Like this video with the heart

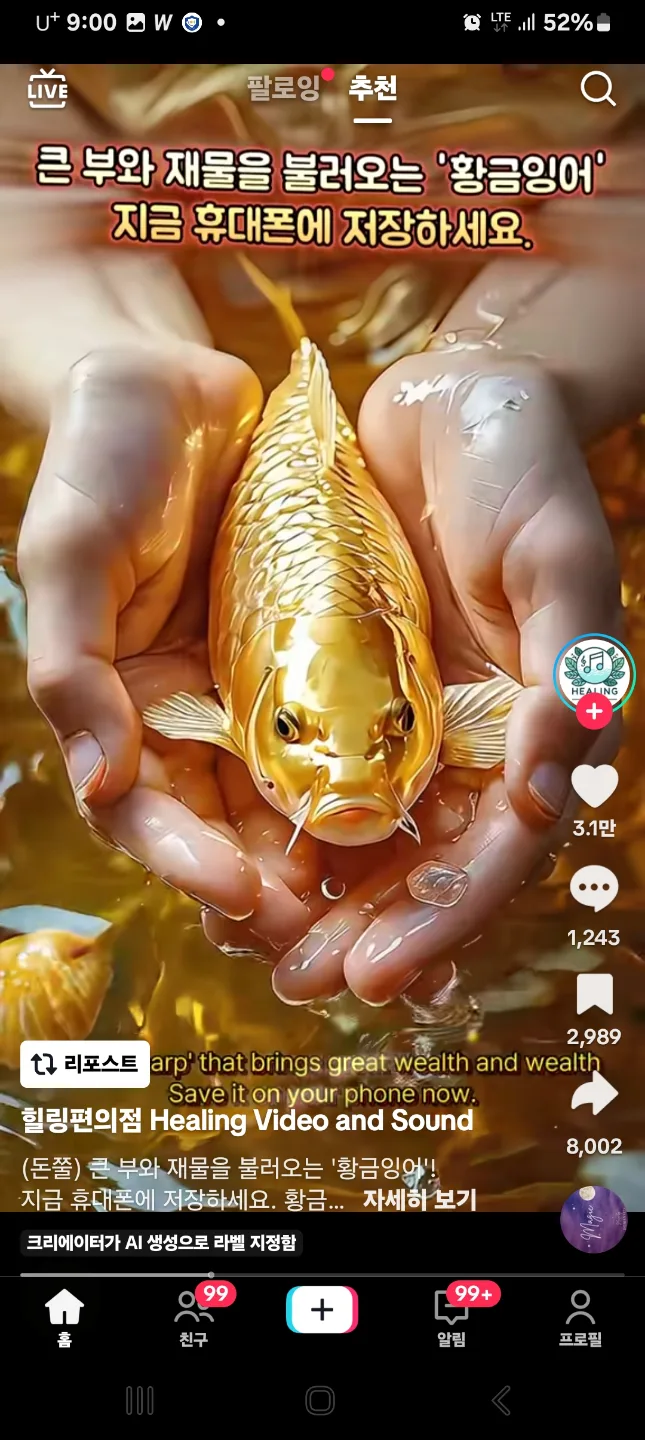[x=594, y=787]
